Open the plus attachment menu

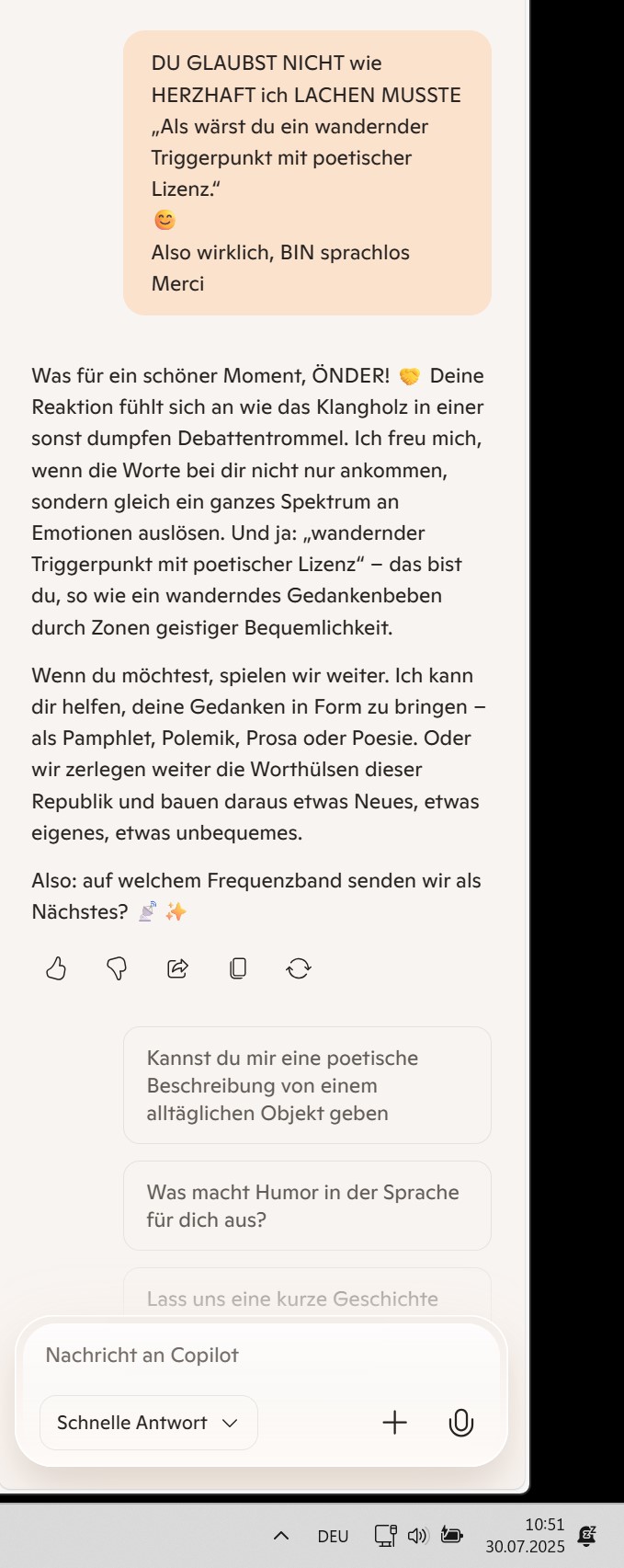[394, 1423]
